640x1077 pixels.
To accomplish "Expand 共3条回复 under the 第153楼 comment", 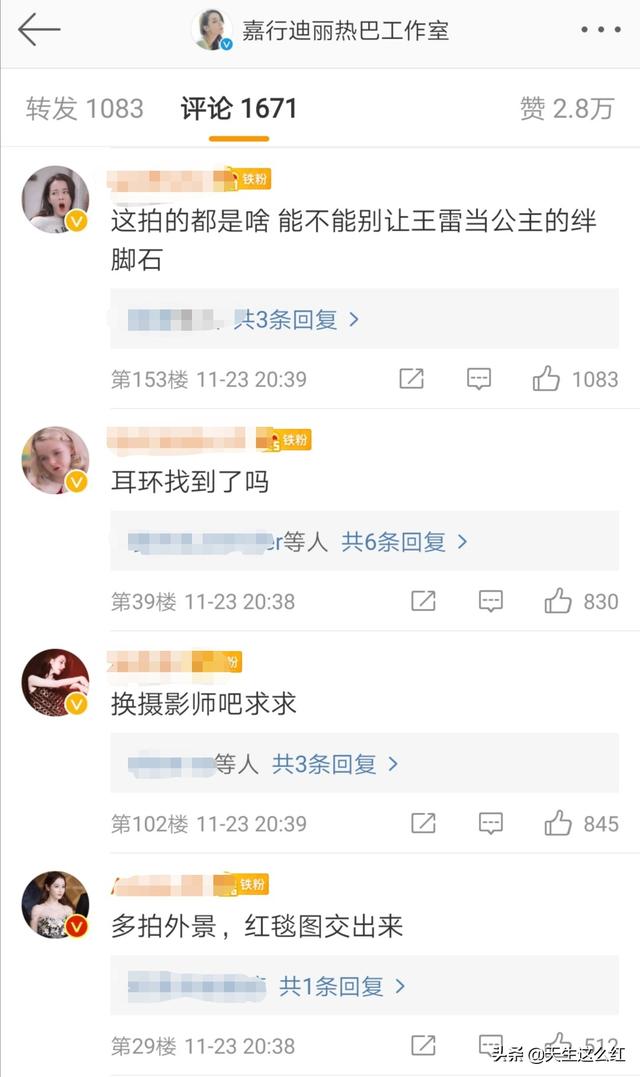I will tap(296, 320).
